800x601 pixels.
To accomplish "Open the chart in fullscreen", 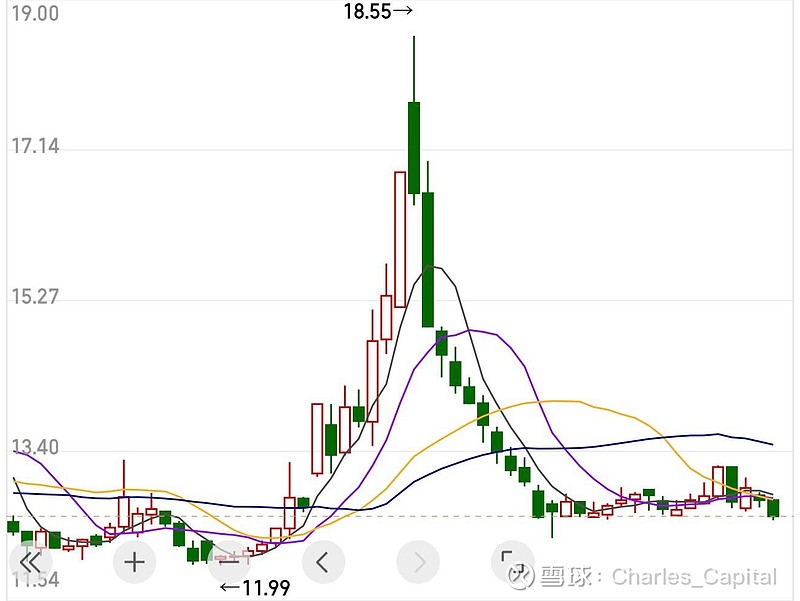I will pos(512,562).
